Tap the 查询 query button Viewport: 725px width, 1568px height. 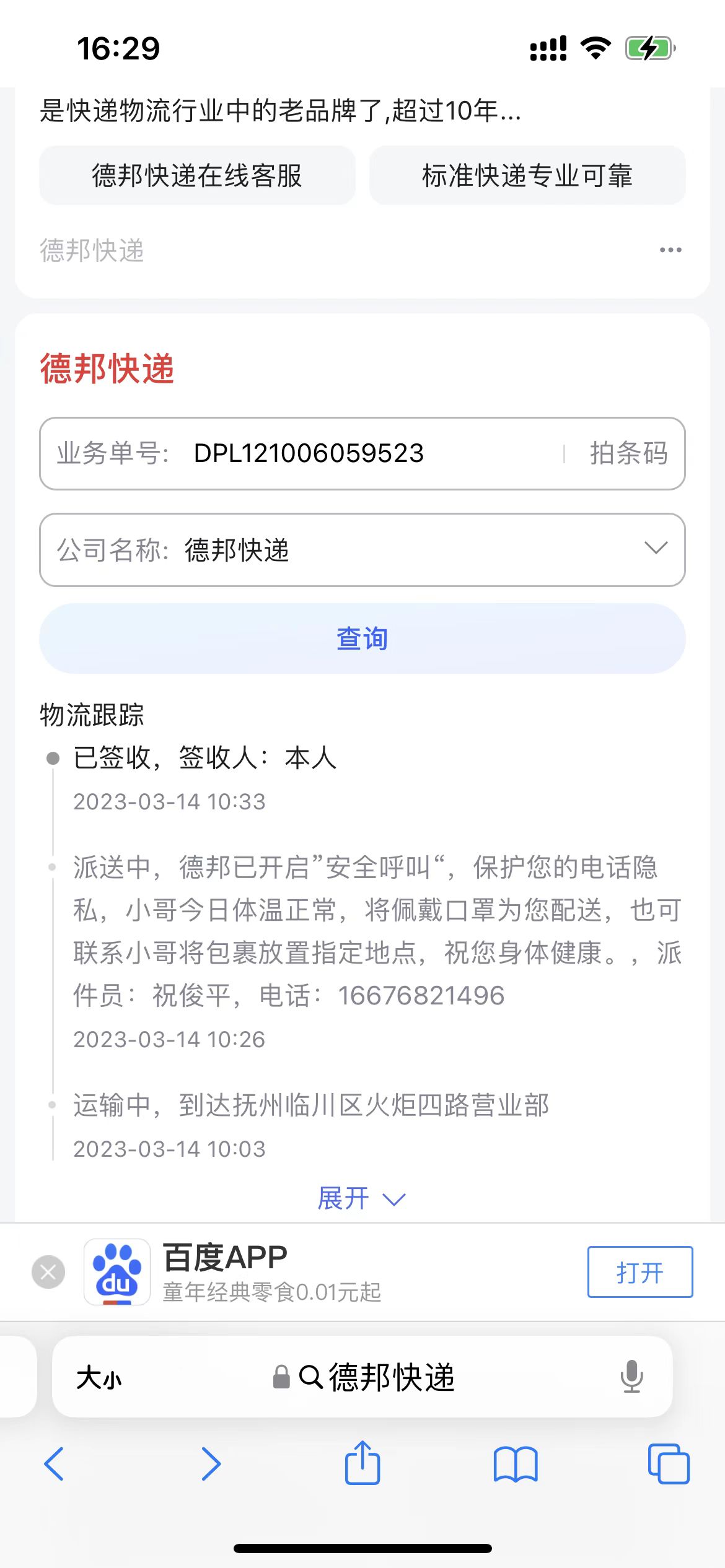point(362,638)
